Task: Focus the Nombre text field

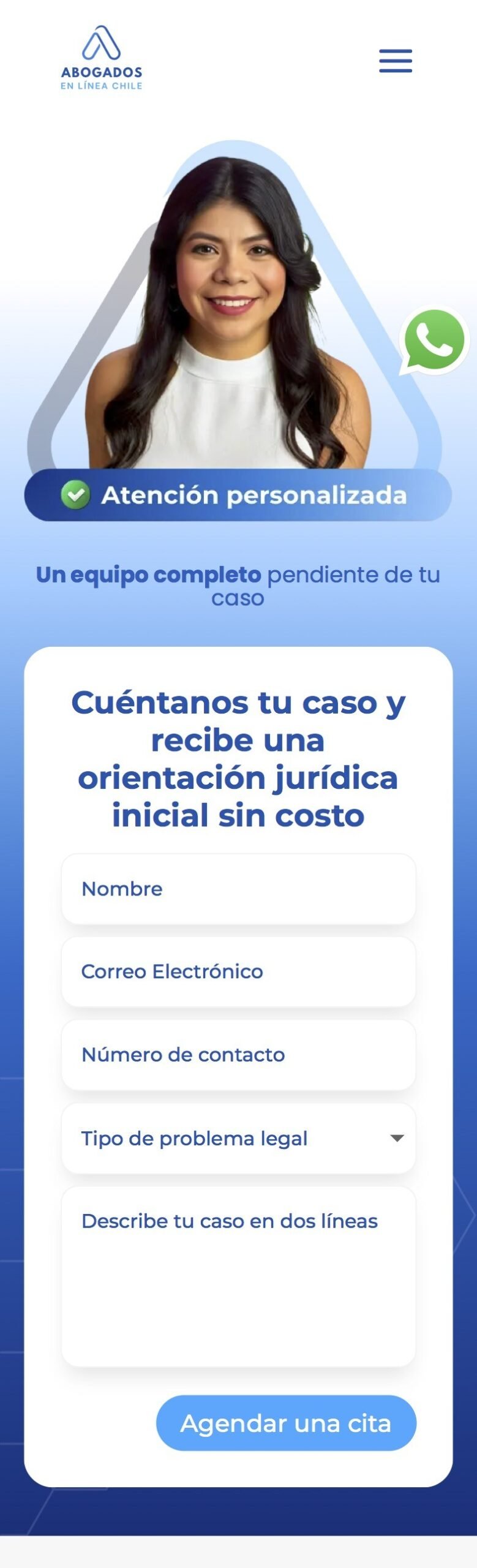Action: pos(238,889)
